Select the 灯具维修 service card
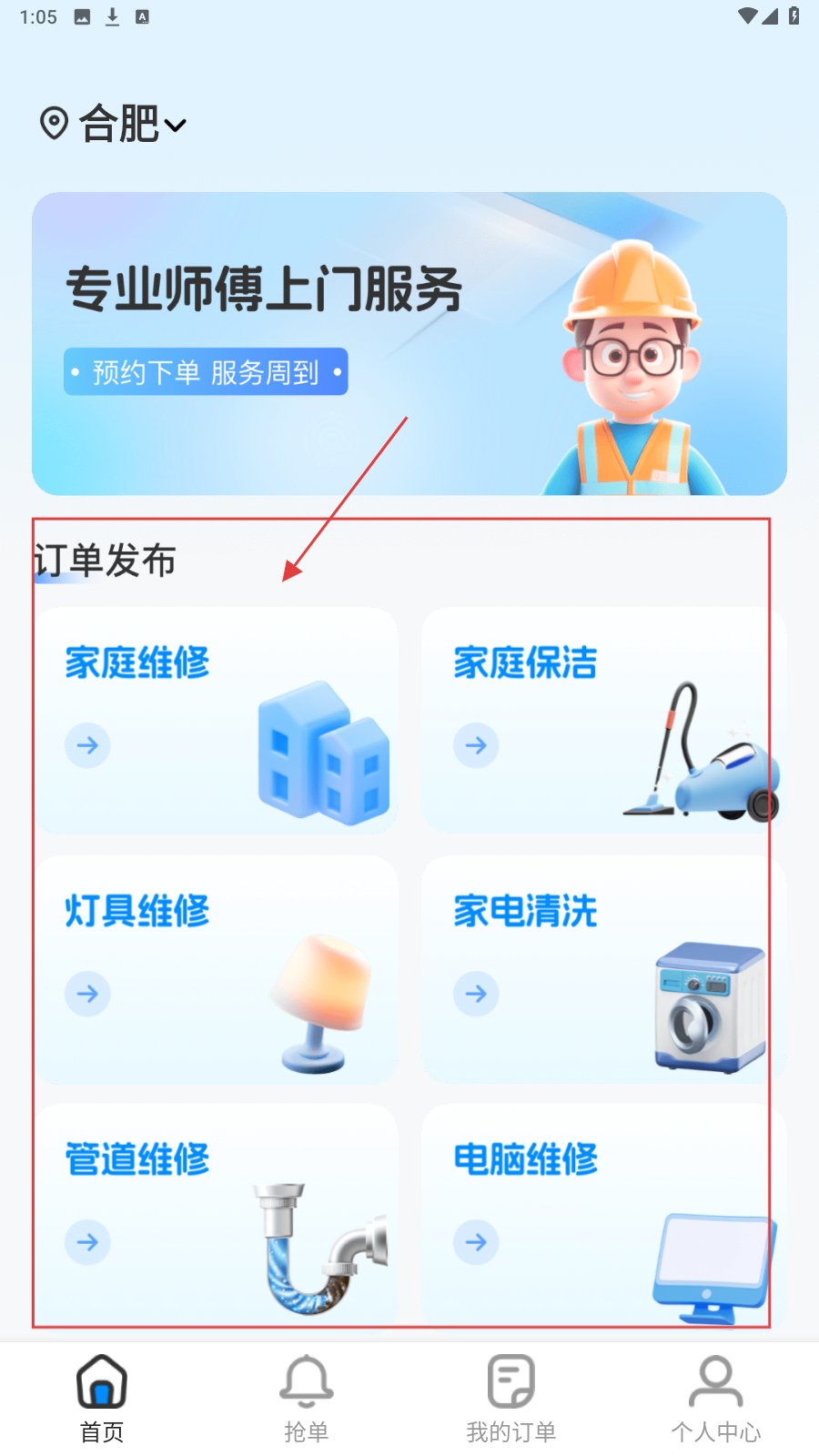The image size is (819, 1456). [217, 968]
